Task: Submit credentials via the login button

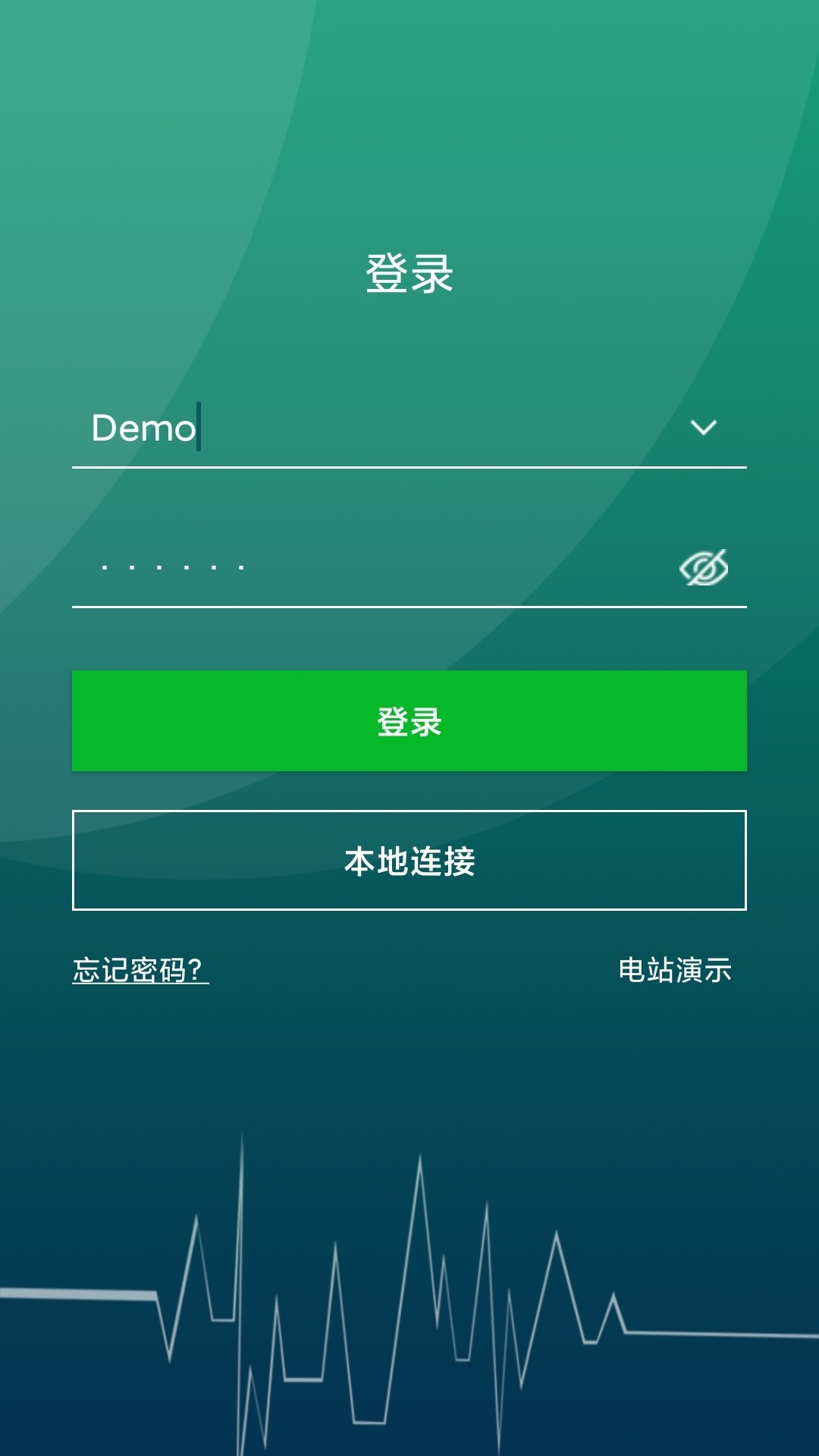Action: click(409, 720)
